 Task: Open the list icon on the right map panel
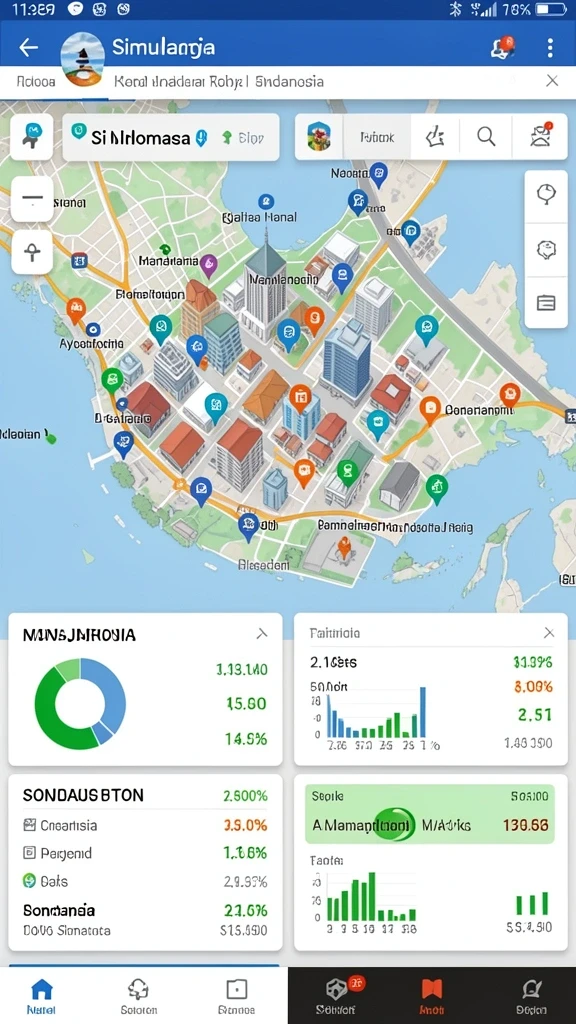(x=546, y=302)
